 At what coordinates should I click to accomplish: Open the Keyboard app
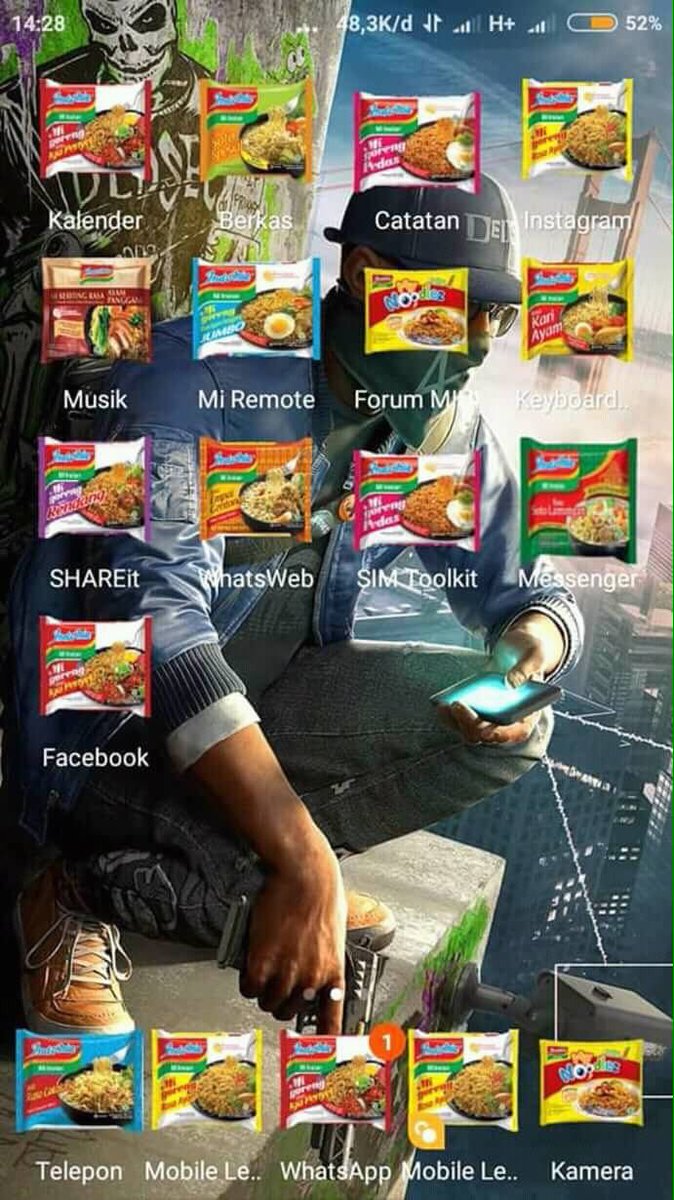(x=577, y=310)
